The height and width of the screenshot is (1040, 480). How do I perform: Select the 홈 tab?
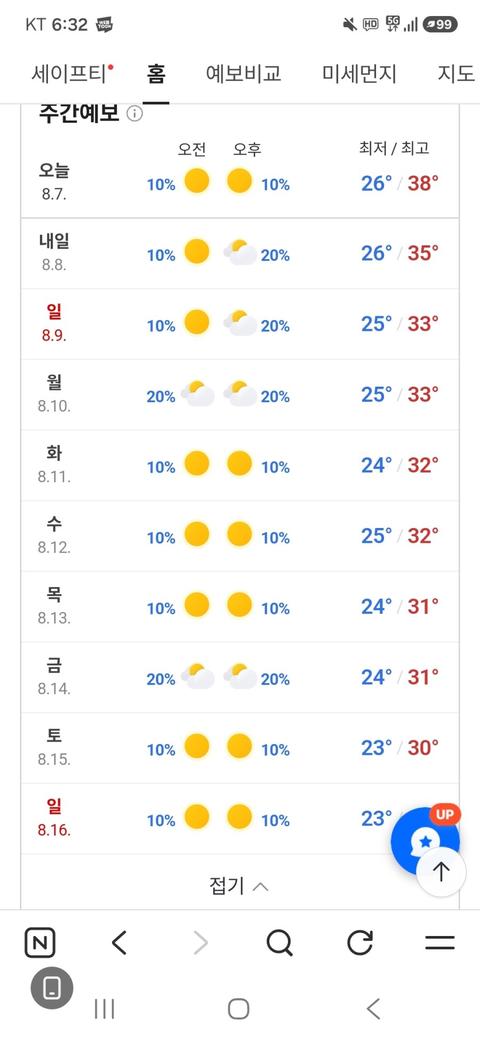pyautogui.click(x=156, y=73)
